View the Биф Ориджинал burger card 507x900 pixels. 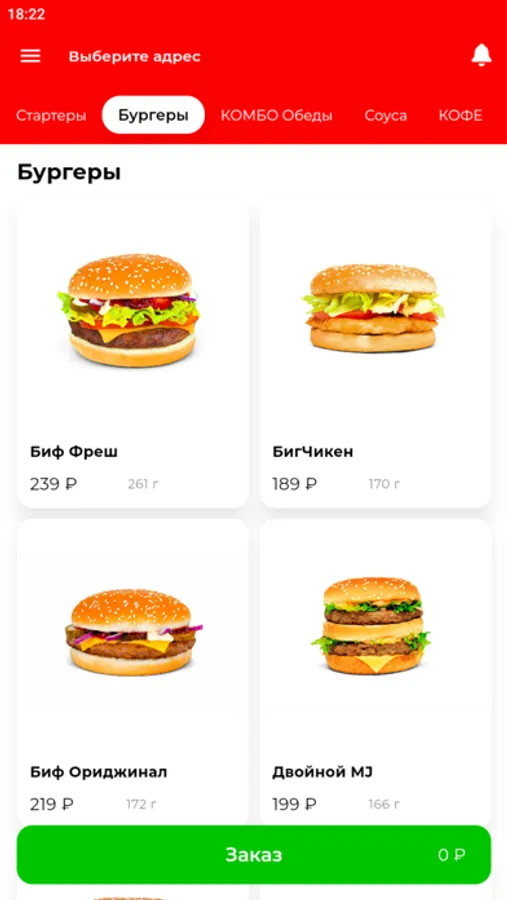coord(133,672)
